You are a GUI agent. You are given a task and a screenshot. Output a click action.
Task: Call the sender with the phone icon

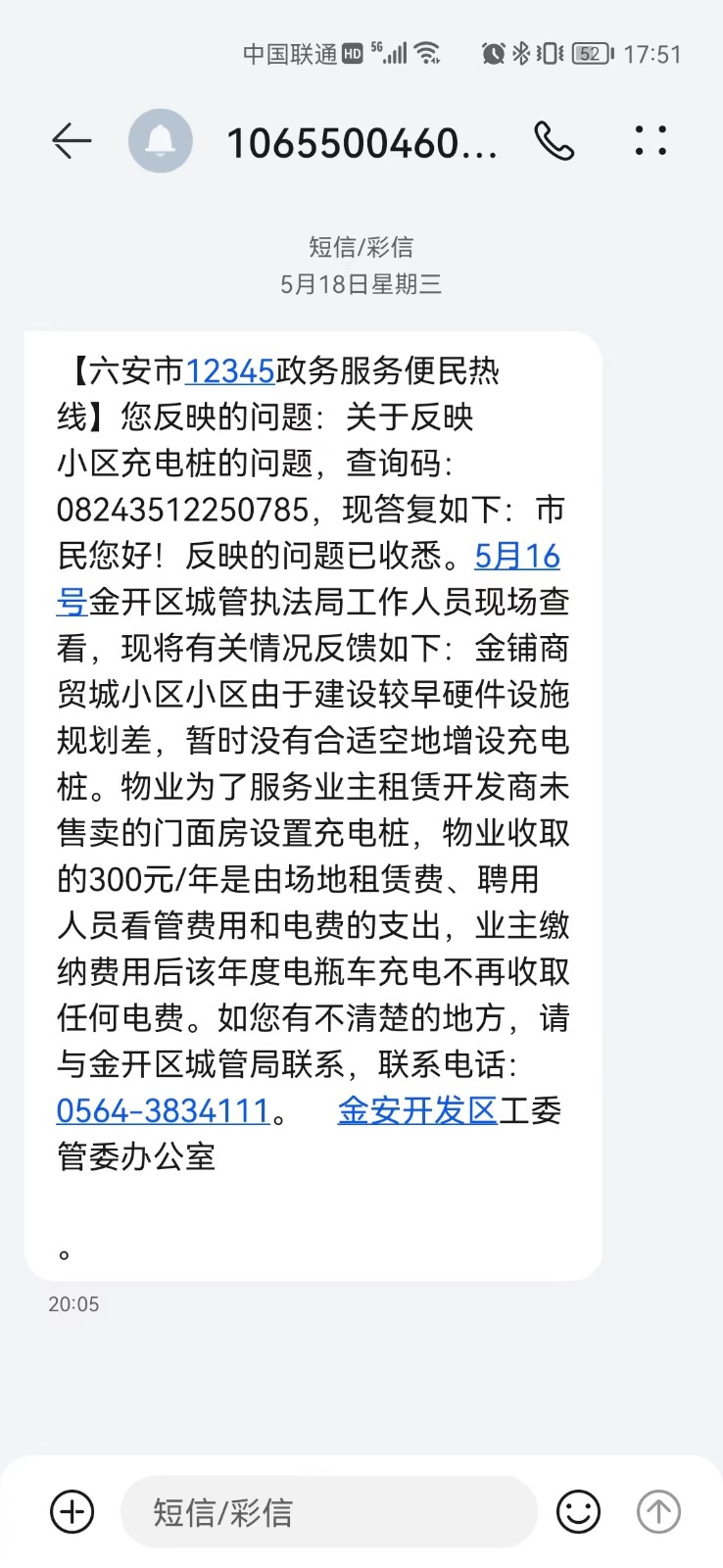tap(554, 142)
